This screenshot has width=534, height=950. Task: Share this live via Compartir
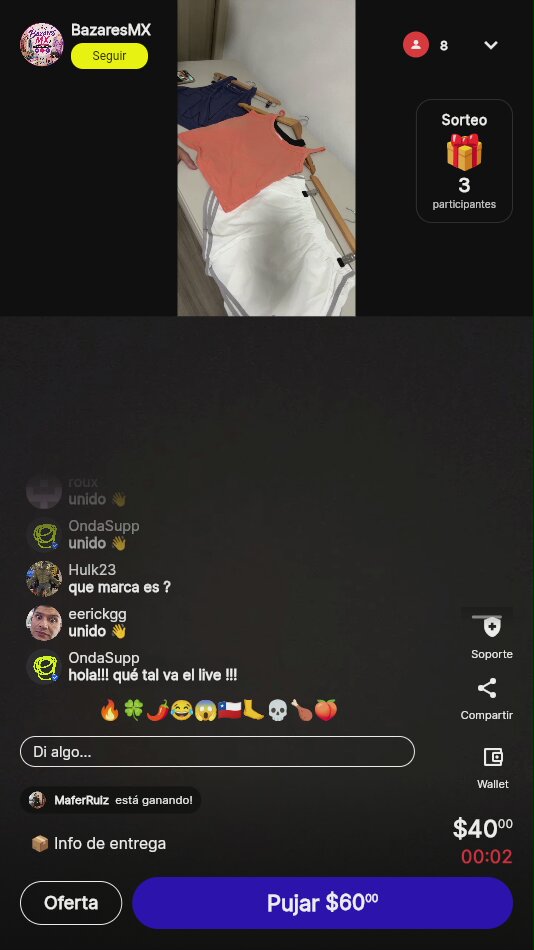point(487,699)
